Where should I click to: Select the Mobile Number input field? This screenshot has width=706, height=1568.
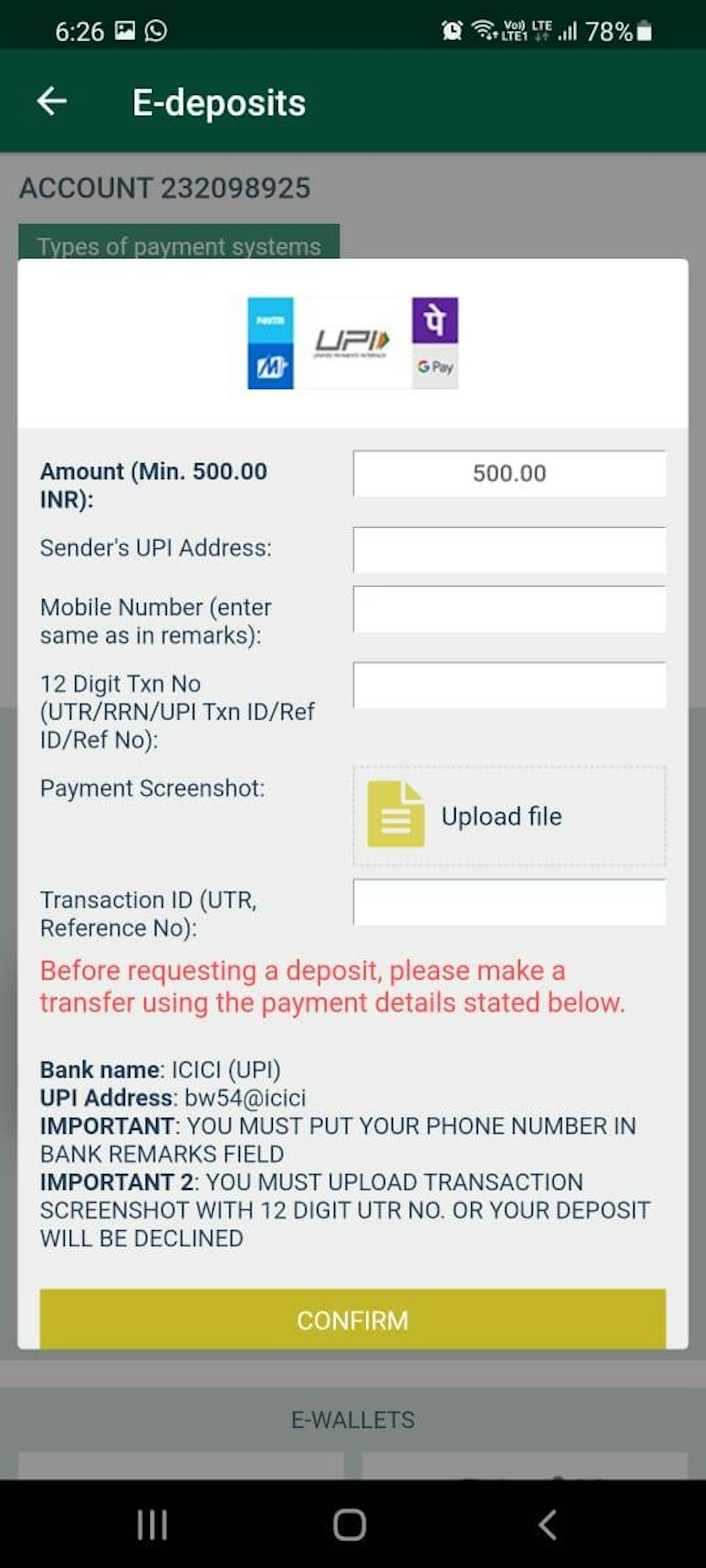click(509, 609)
